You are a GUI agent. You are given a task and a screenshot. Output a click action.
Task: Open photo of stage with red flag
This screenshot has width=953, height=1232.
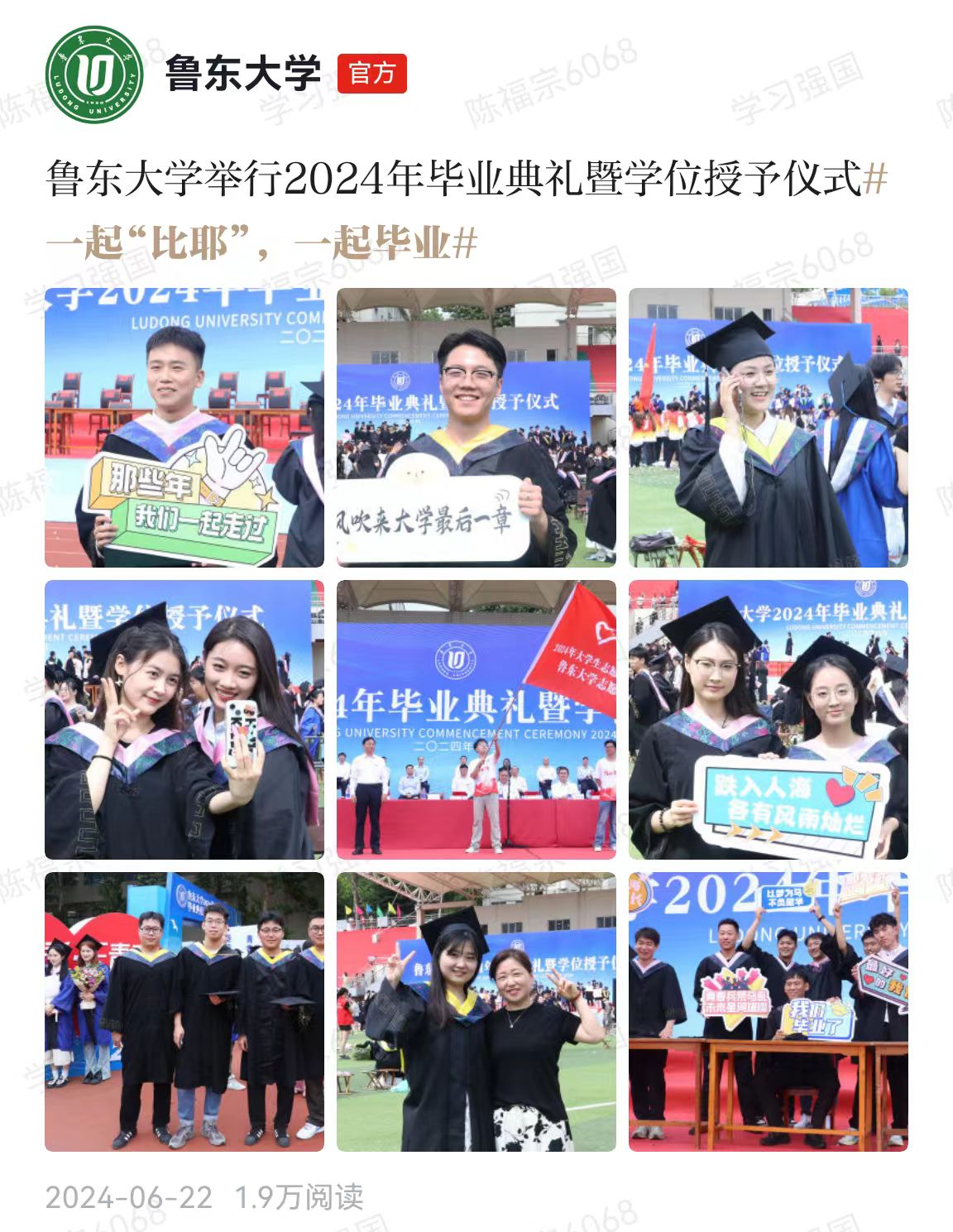(476, 719)
